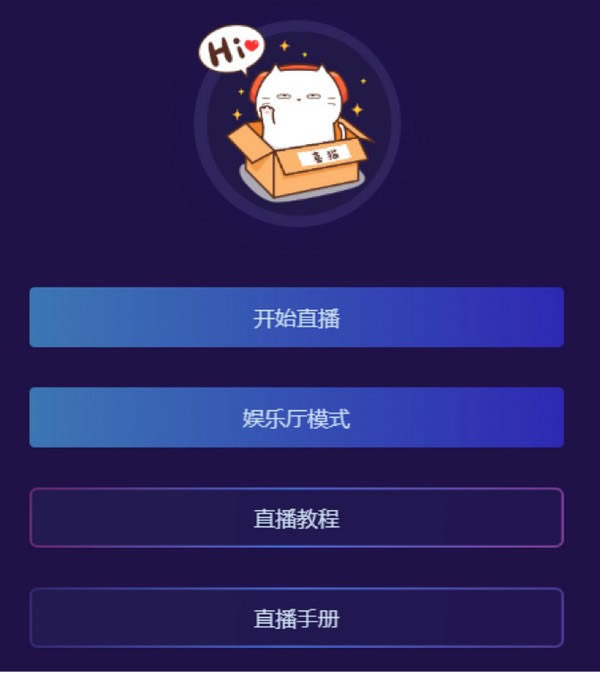Enter 娱乐厅模式
The image size is (600, 673).
point(296,418)
